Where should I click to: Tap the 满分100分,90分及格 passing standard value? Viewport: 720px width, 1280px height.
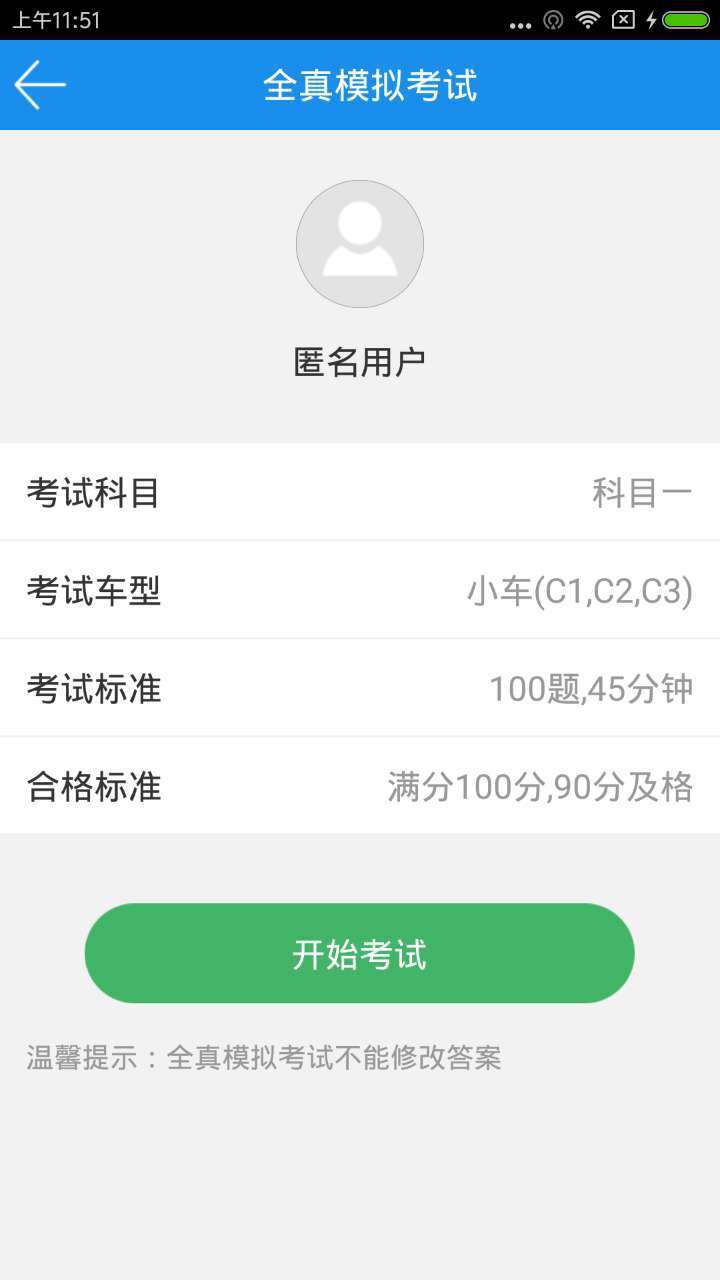pyautogui.click(x=540, y=786)
